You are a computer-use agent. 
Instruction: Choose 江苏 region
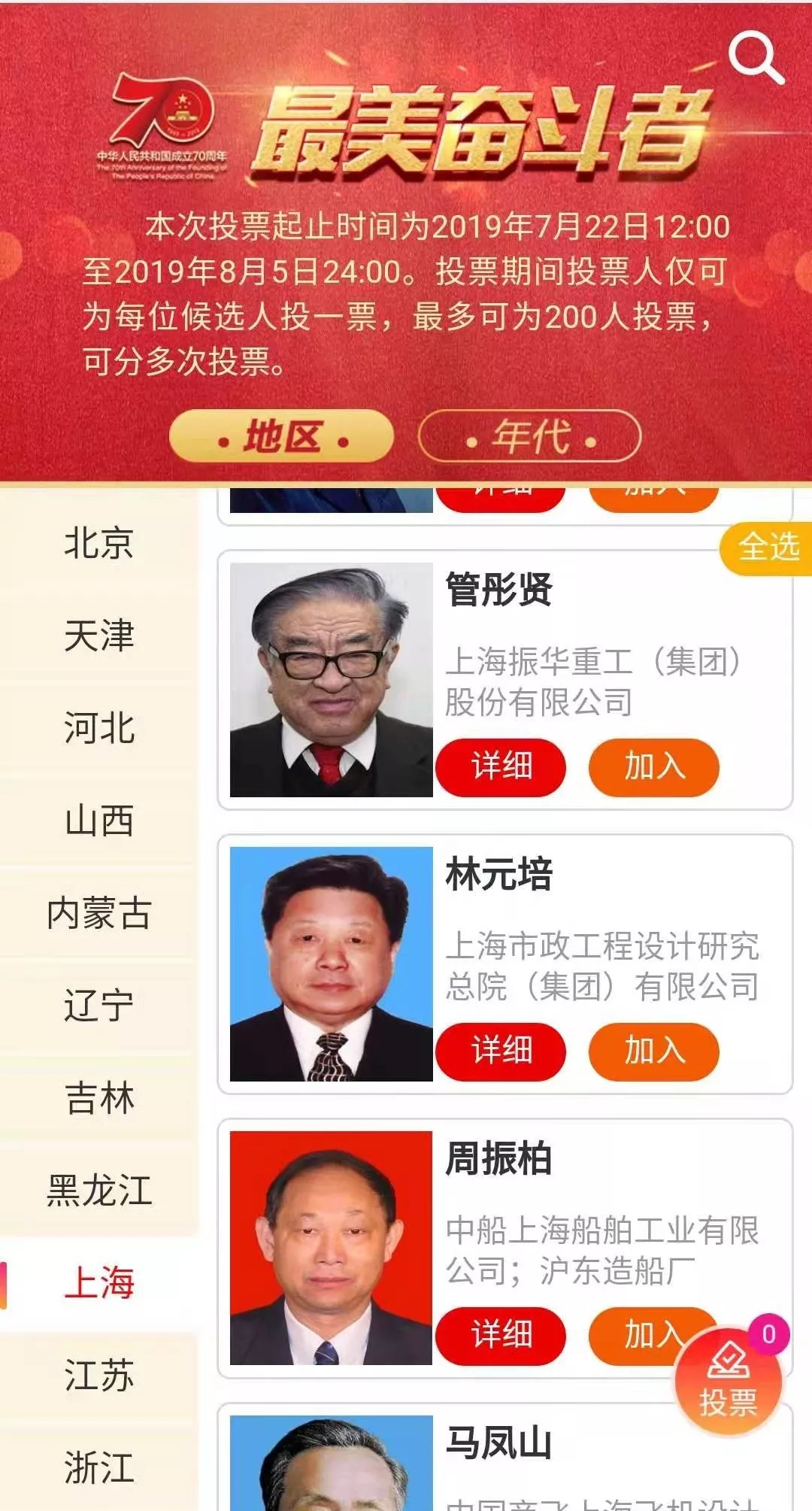pos(98,1376)
